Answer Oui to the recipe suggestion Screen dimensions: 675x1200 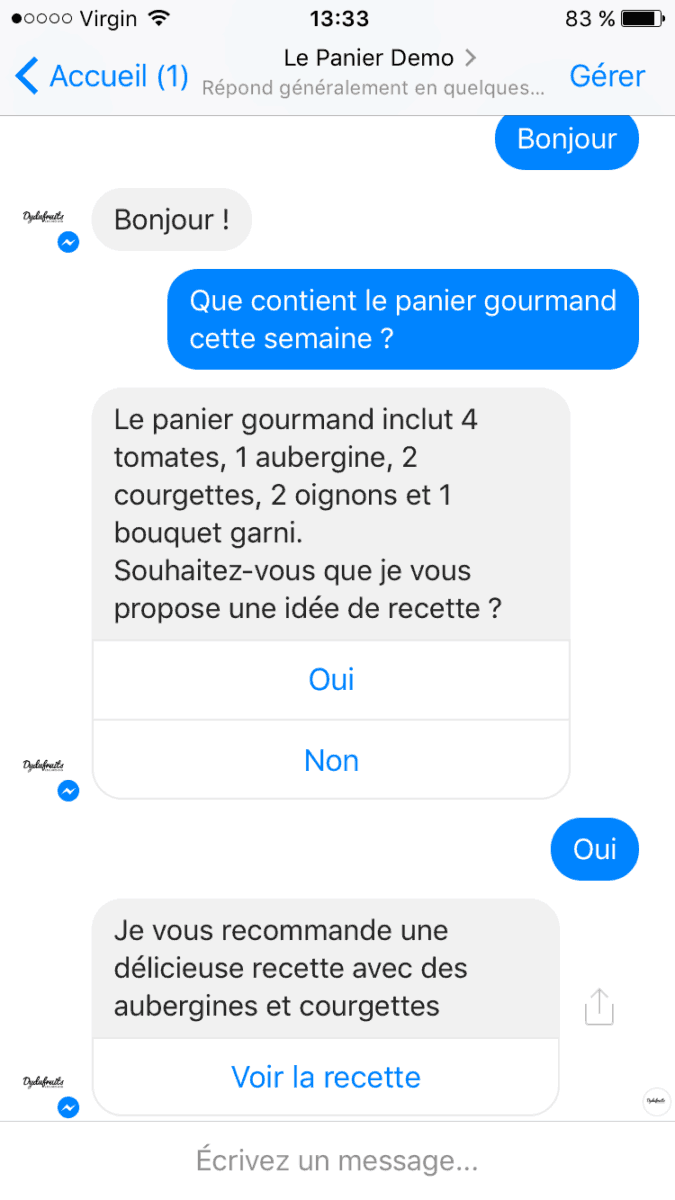coord(331,680)
